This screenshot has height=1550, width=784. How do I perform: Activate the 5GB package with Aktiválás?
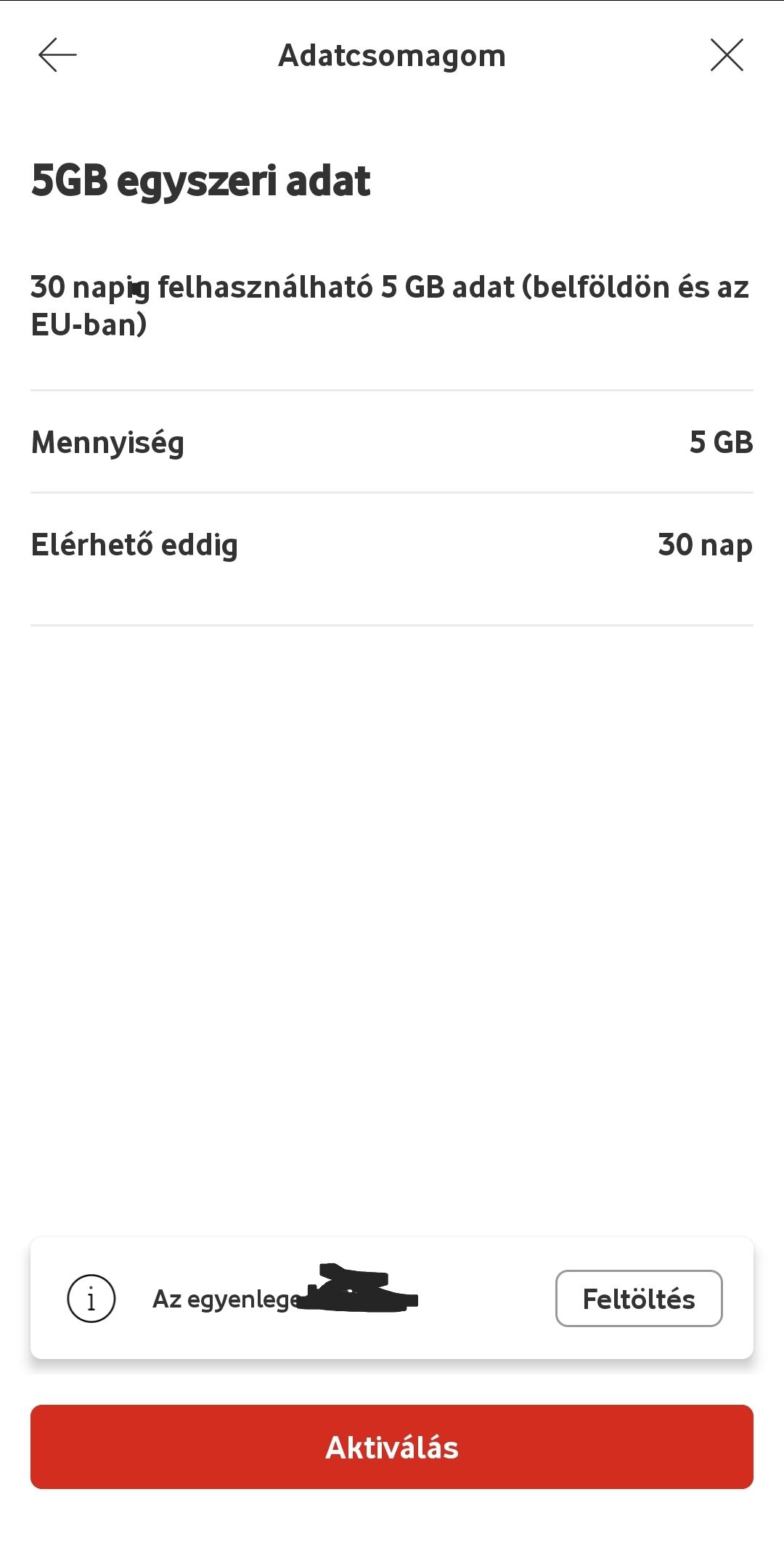(392, 1447)
